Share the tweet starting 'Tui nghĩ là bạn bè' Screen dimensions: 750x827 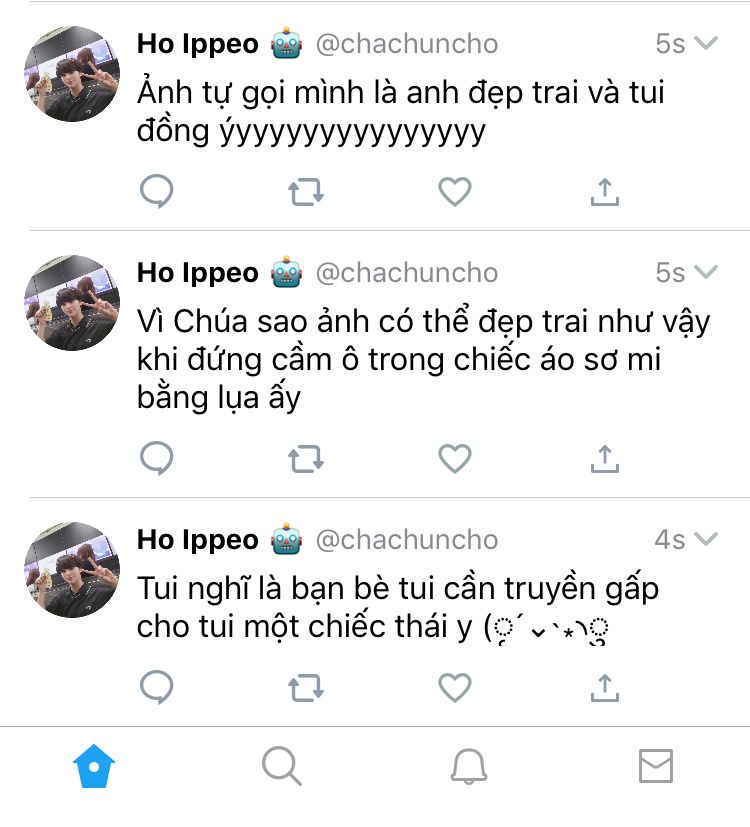604,687
